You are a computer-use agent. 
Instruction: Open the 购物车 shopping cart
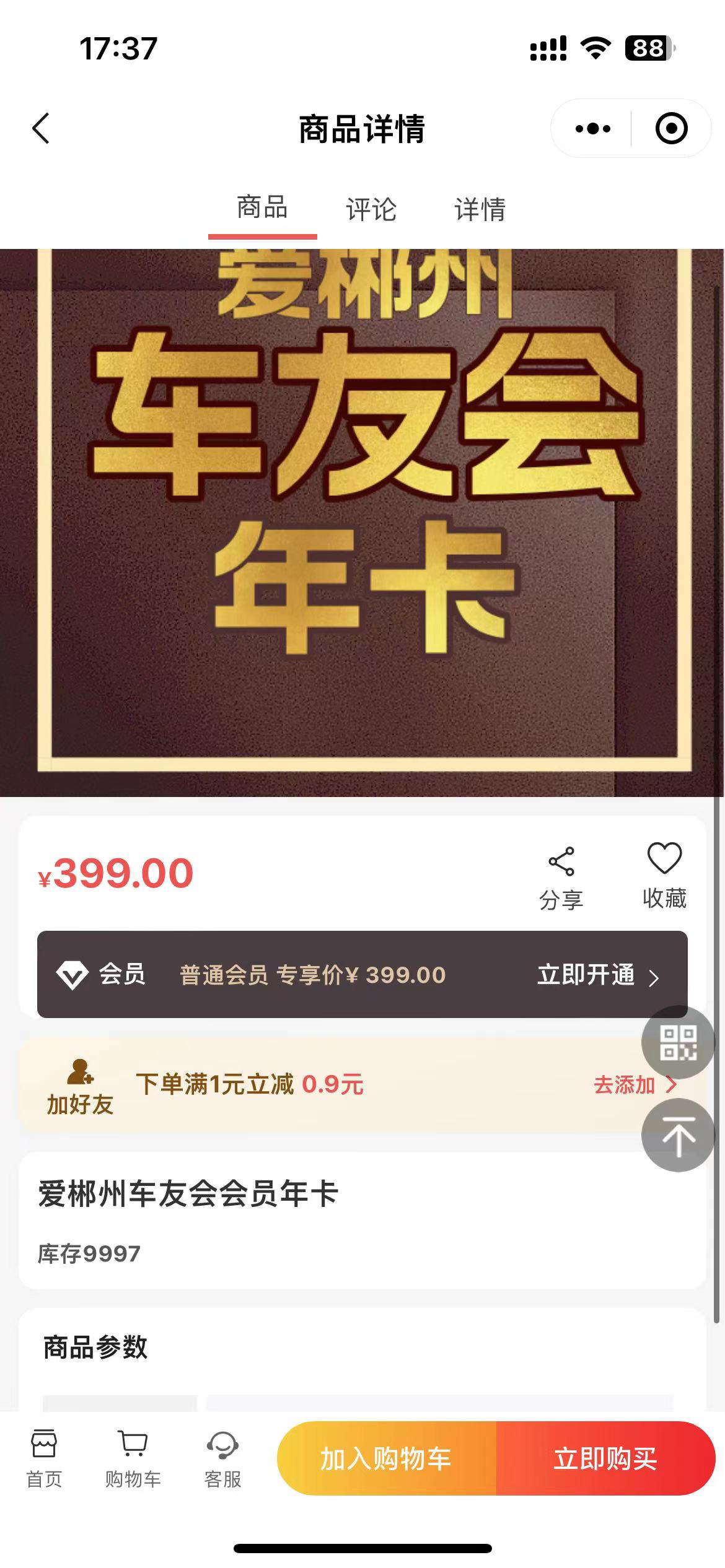pyautogui.click(x=133, y=1458)
